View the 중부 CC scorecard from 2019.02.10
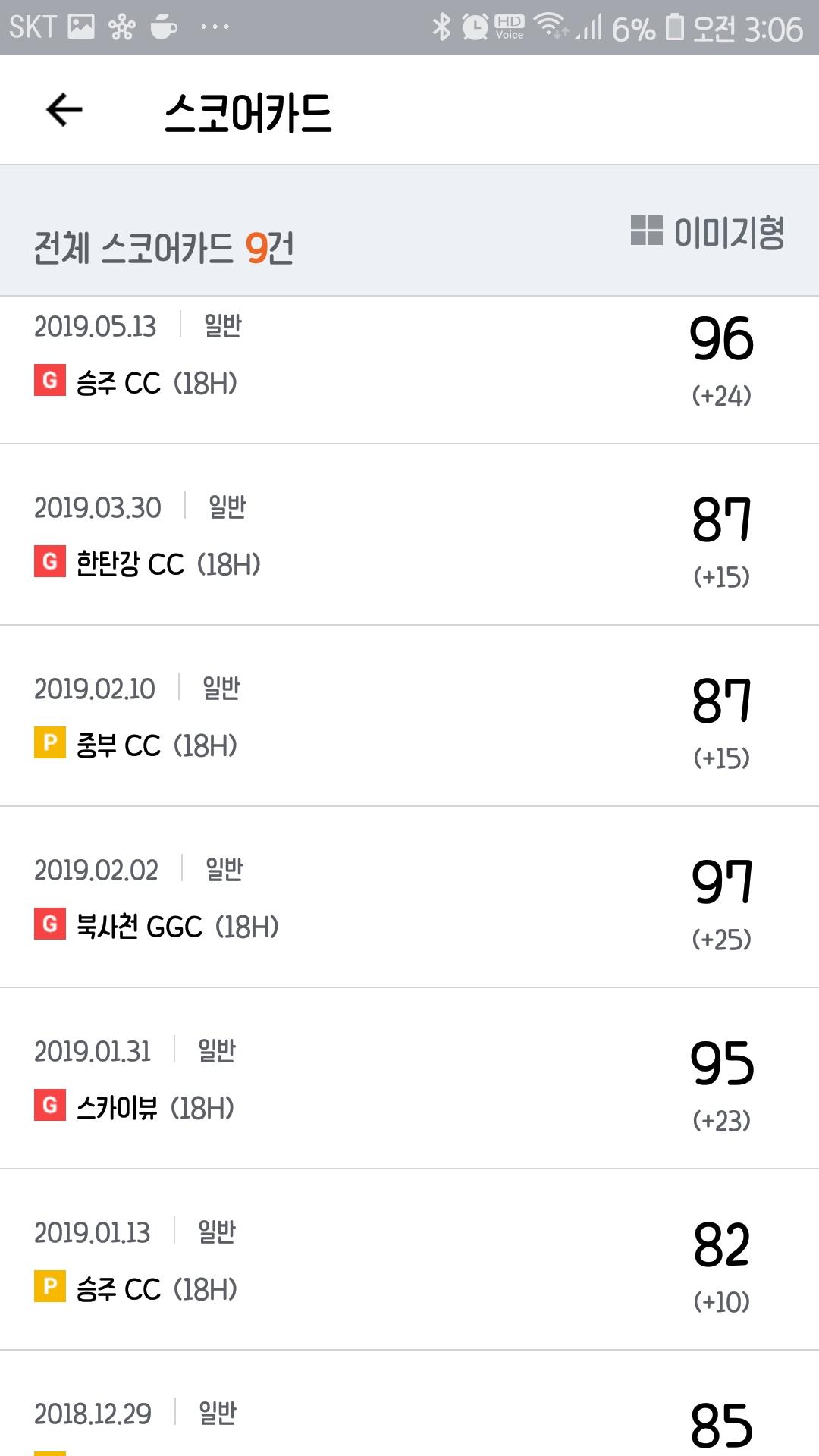Image resolution: width=819 pixels, height=1456 pixels. point(409,717)
